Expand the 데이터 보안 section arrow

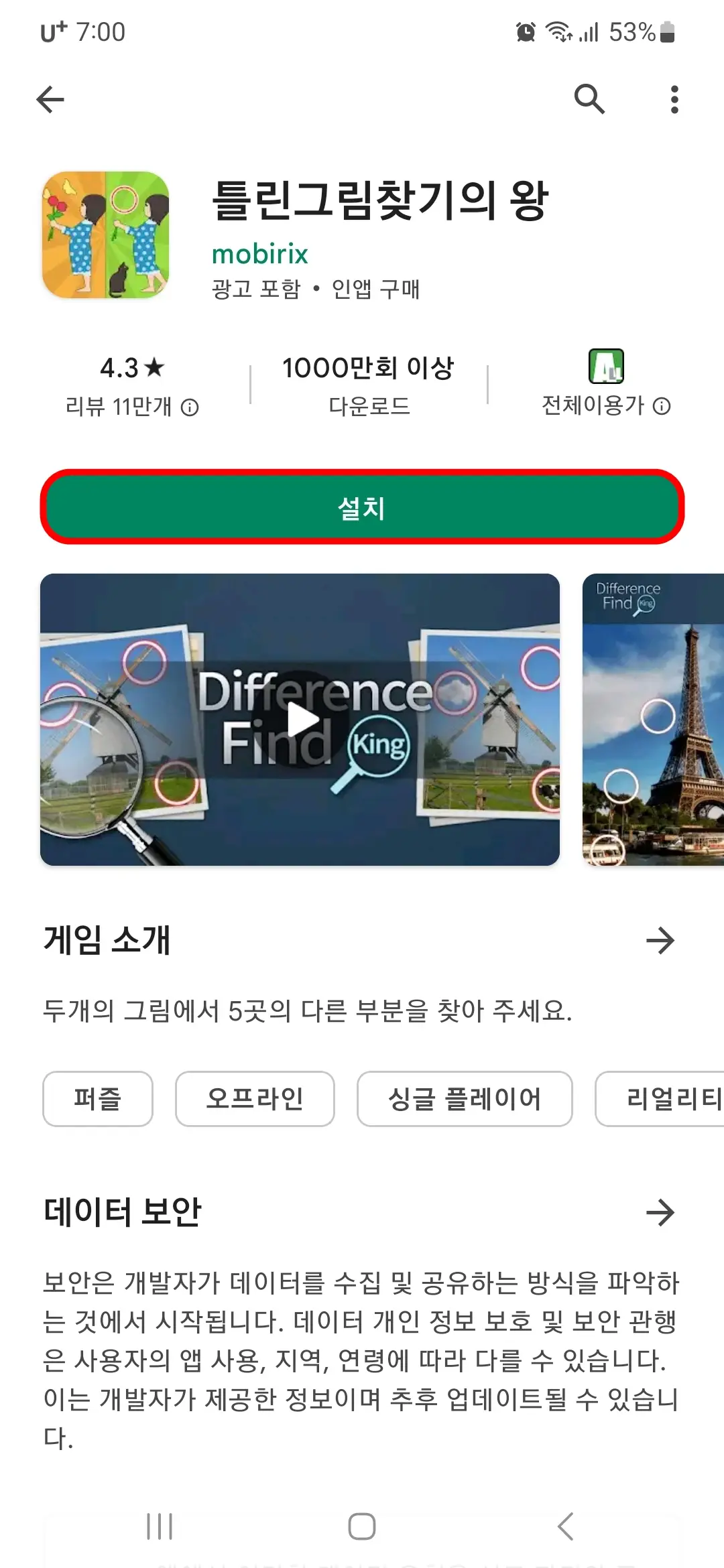pos(661,1211)
